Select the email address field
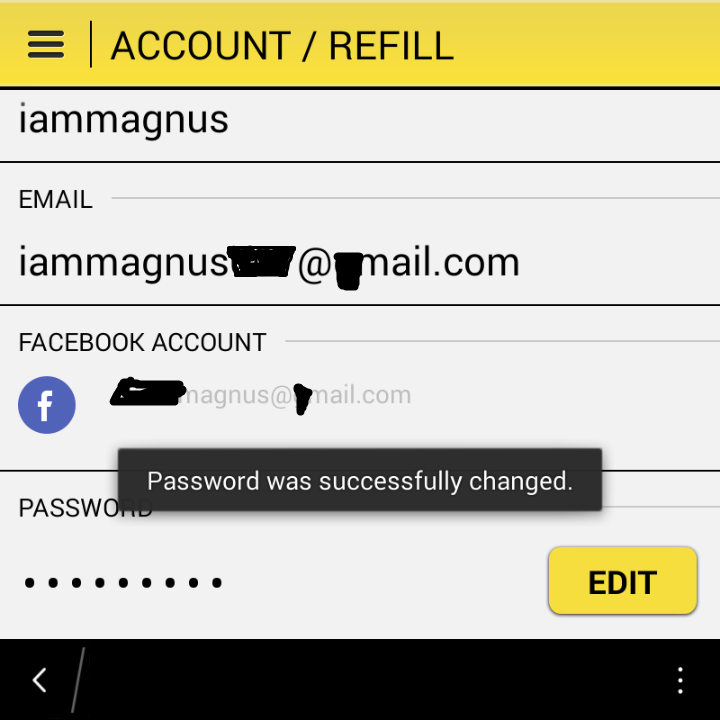720x720 pixels. pyautogui.click(x=268, y=263)
